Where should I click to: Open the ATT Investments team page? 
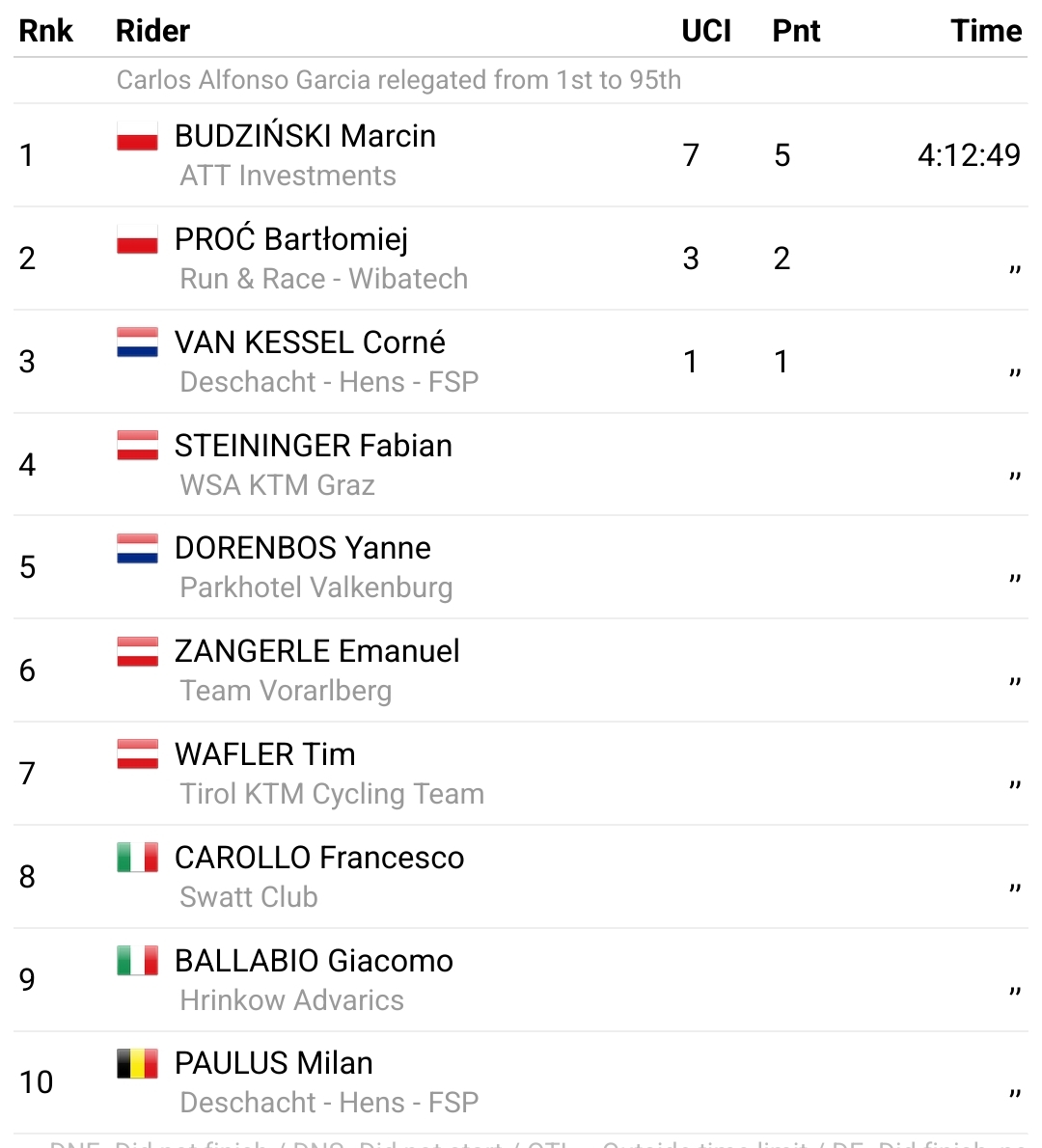coord(288,176)
